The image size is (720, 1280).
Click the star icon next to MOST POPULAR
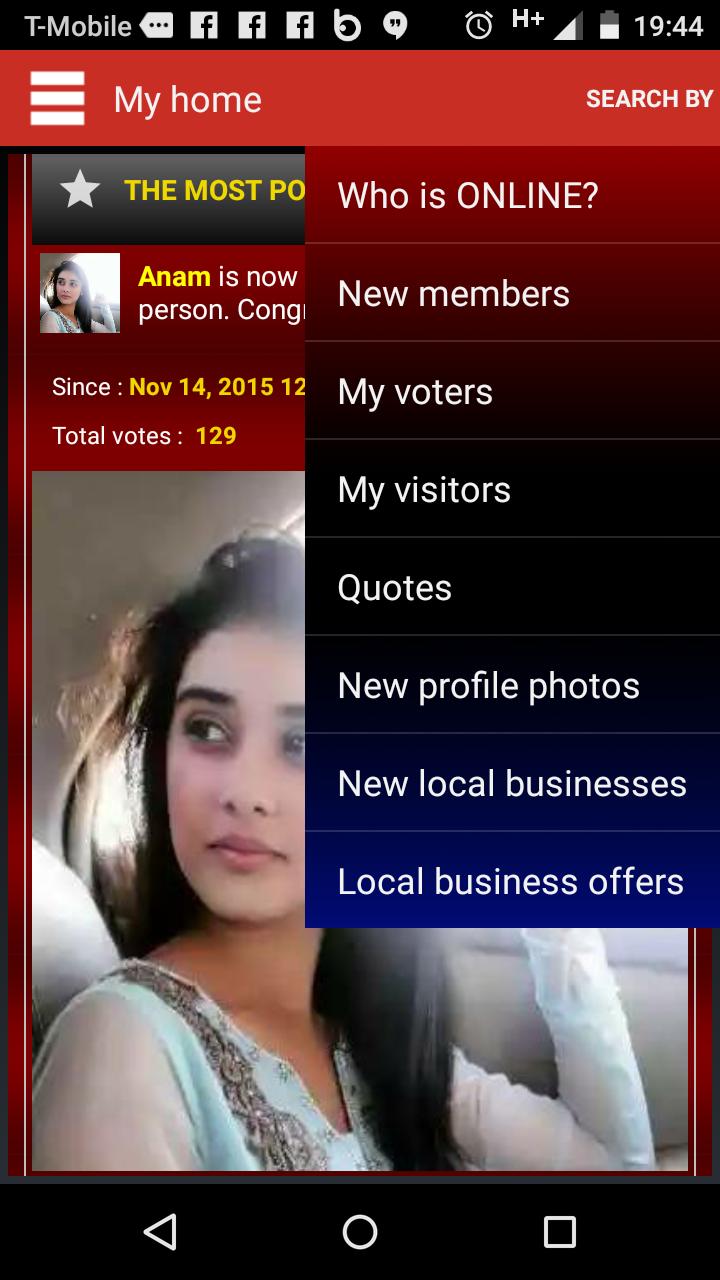click(82, 187)
